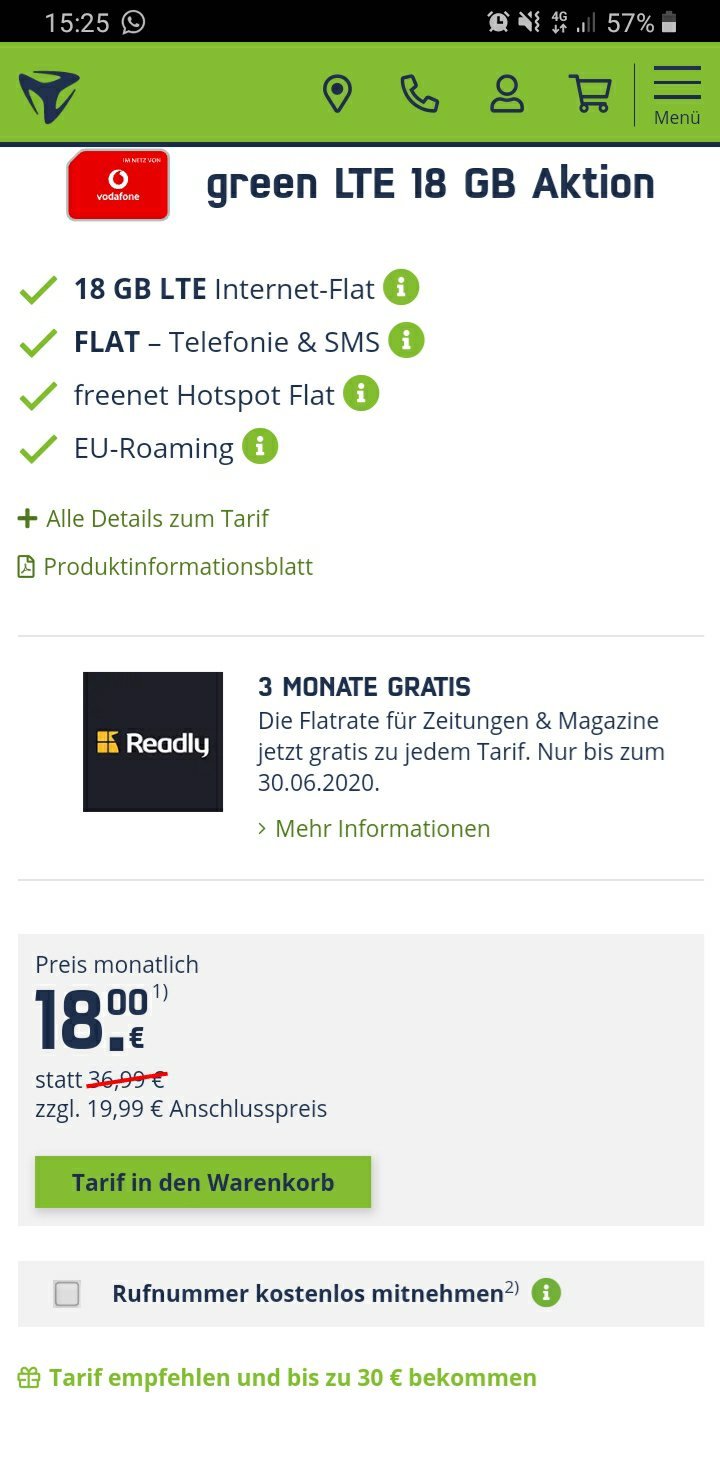Show info for freenet Hotspot Flat

tap(361, 393)
